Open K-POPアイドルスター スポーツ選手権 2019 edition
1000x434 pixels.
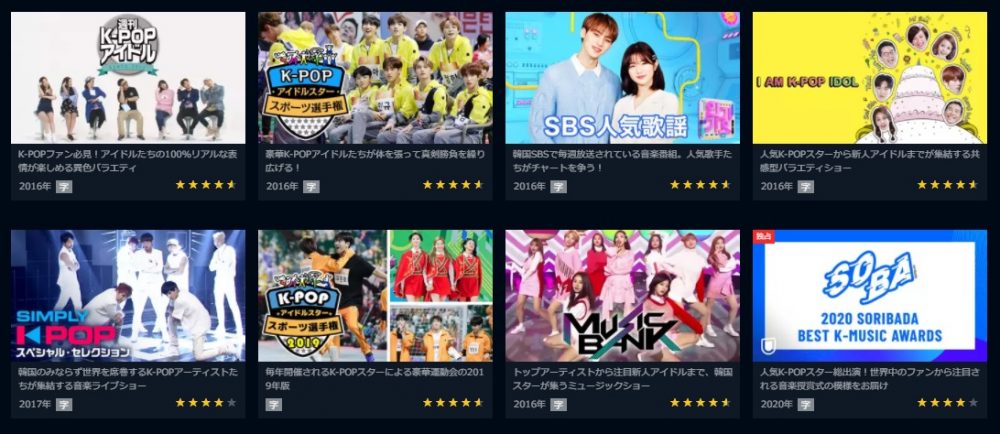[375, 296]
